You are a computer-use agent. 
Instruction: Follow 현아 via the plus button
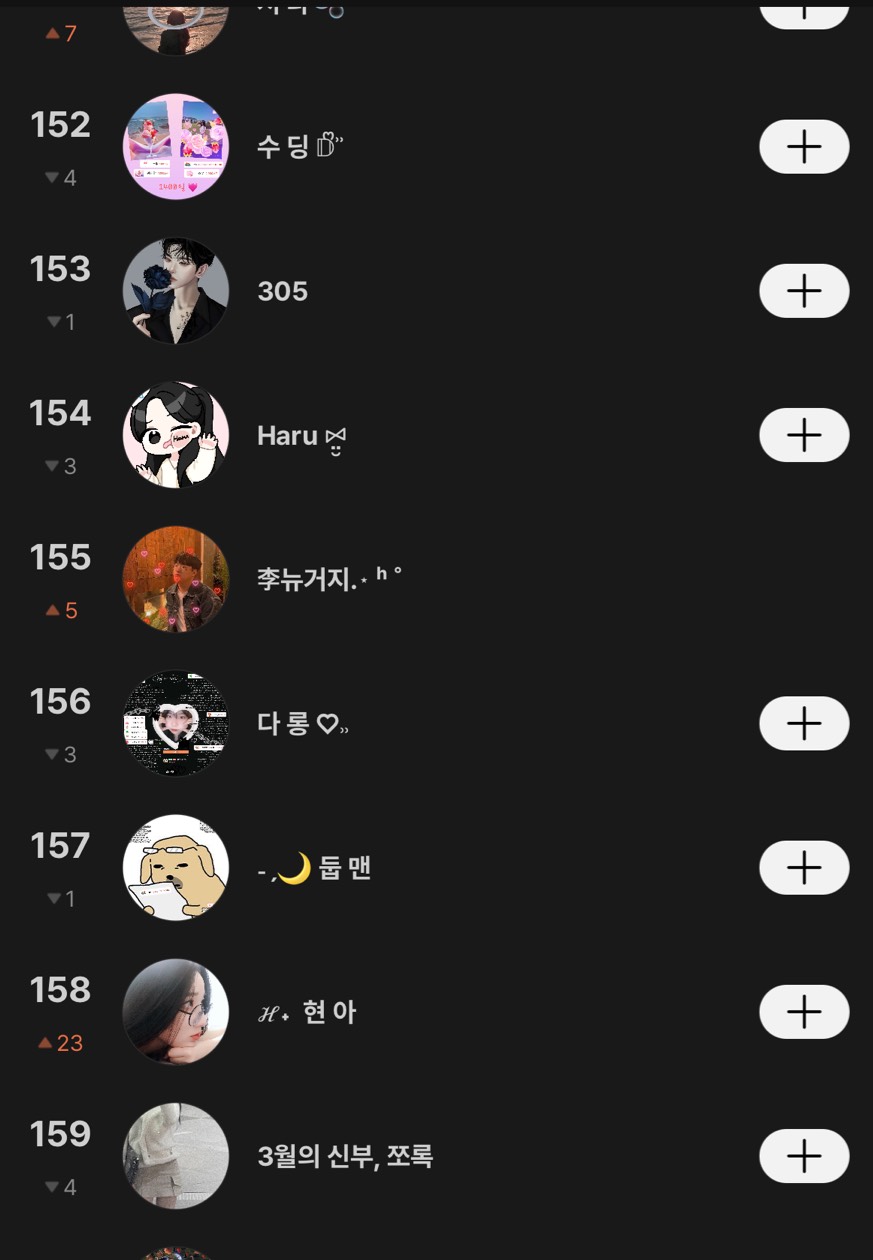[804, 1012]
